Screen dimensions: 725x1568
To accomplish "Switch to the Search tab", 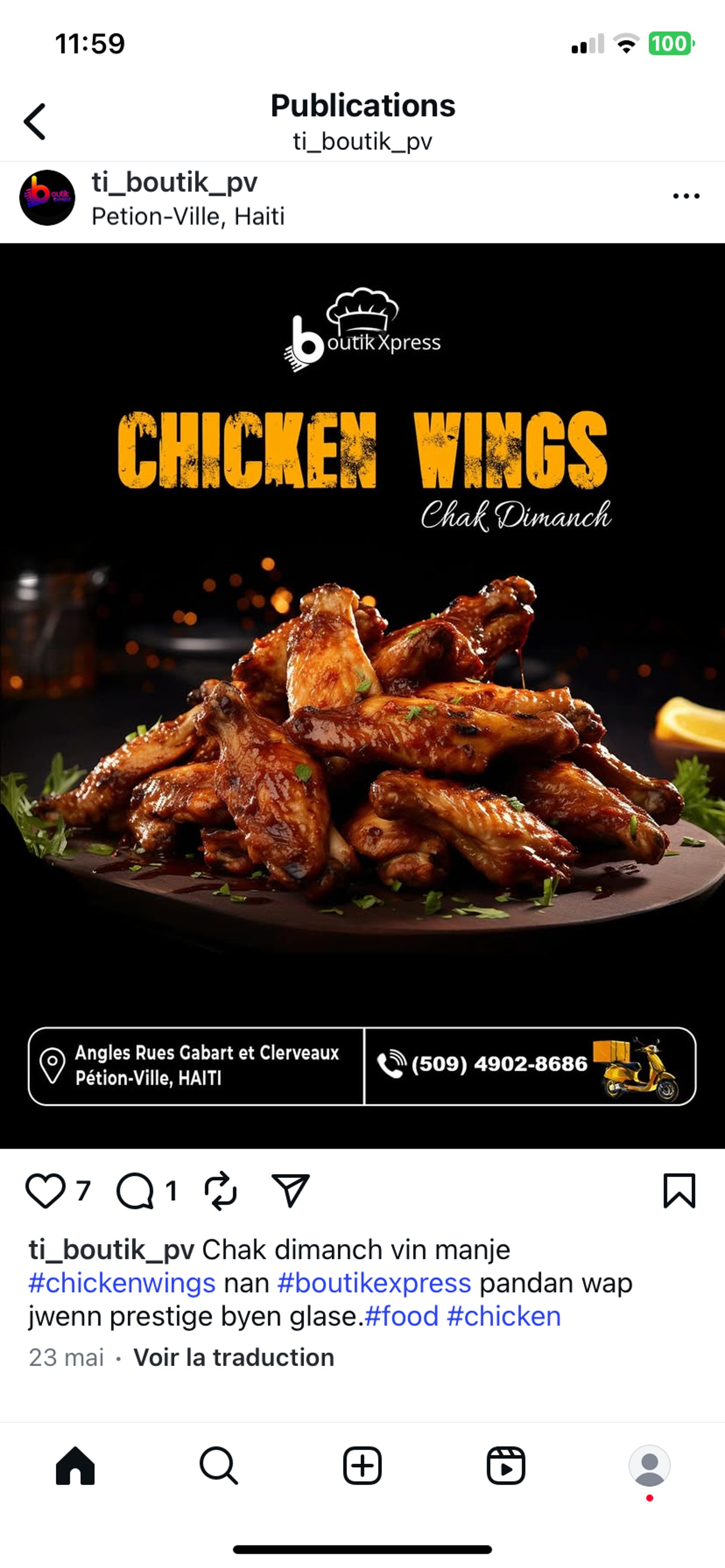I will [219, 1466].
